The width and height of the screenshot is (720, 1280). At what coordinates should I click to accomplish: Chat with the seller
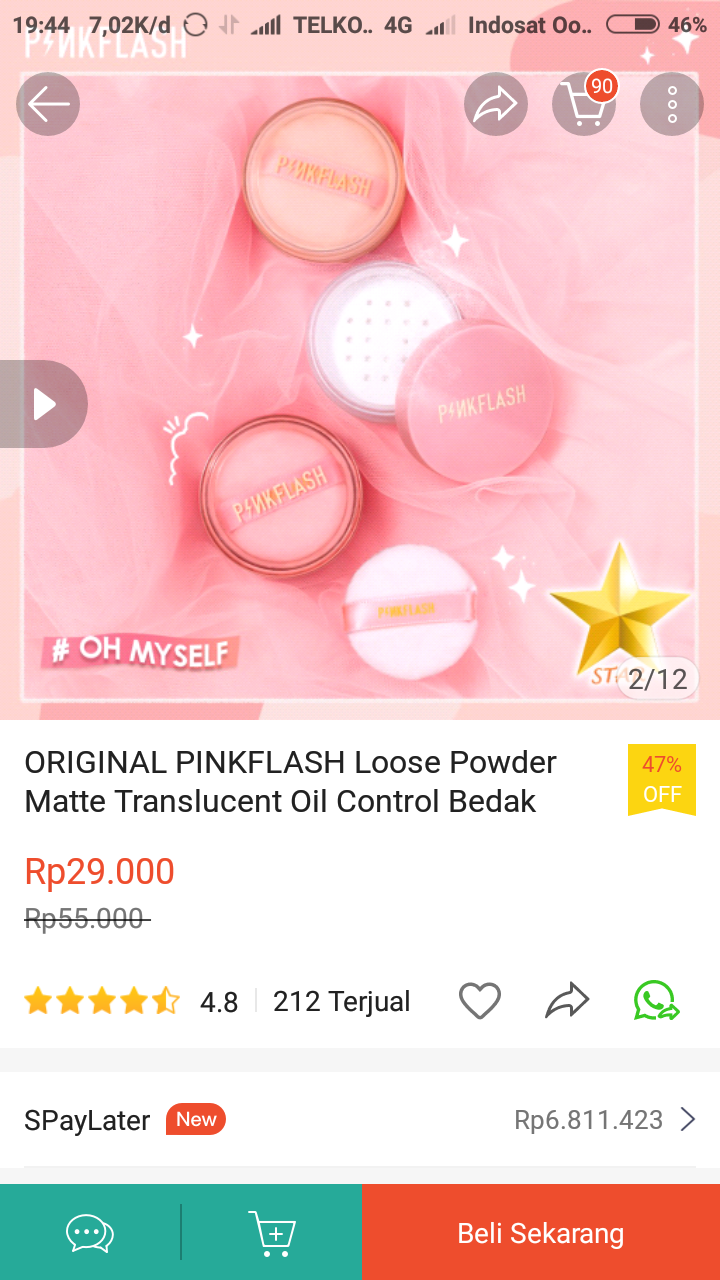click(x=90, y=1232)
